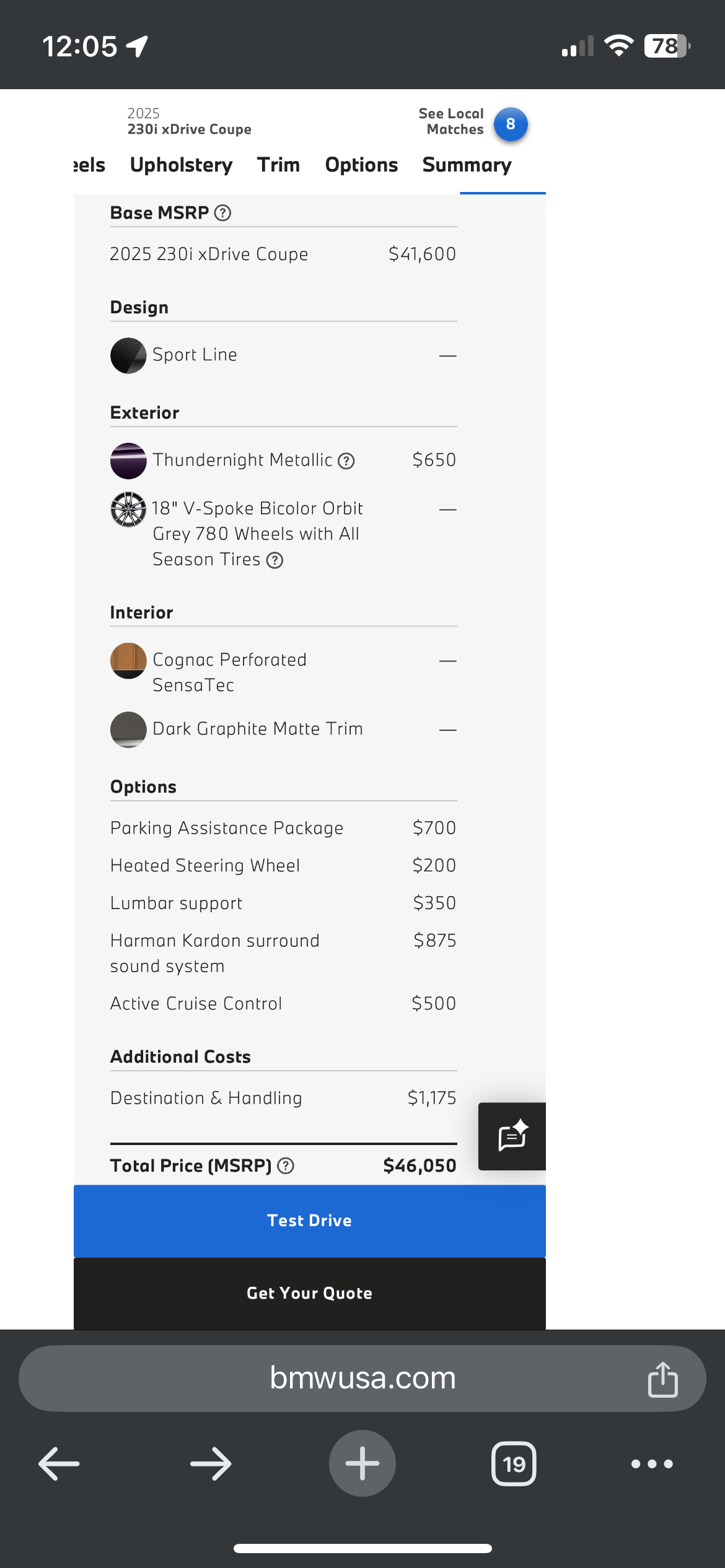Open the browser's three-dot menu

pos(652,1464)
